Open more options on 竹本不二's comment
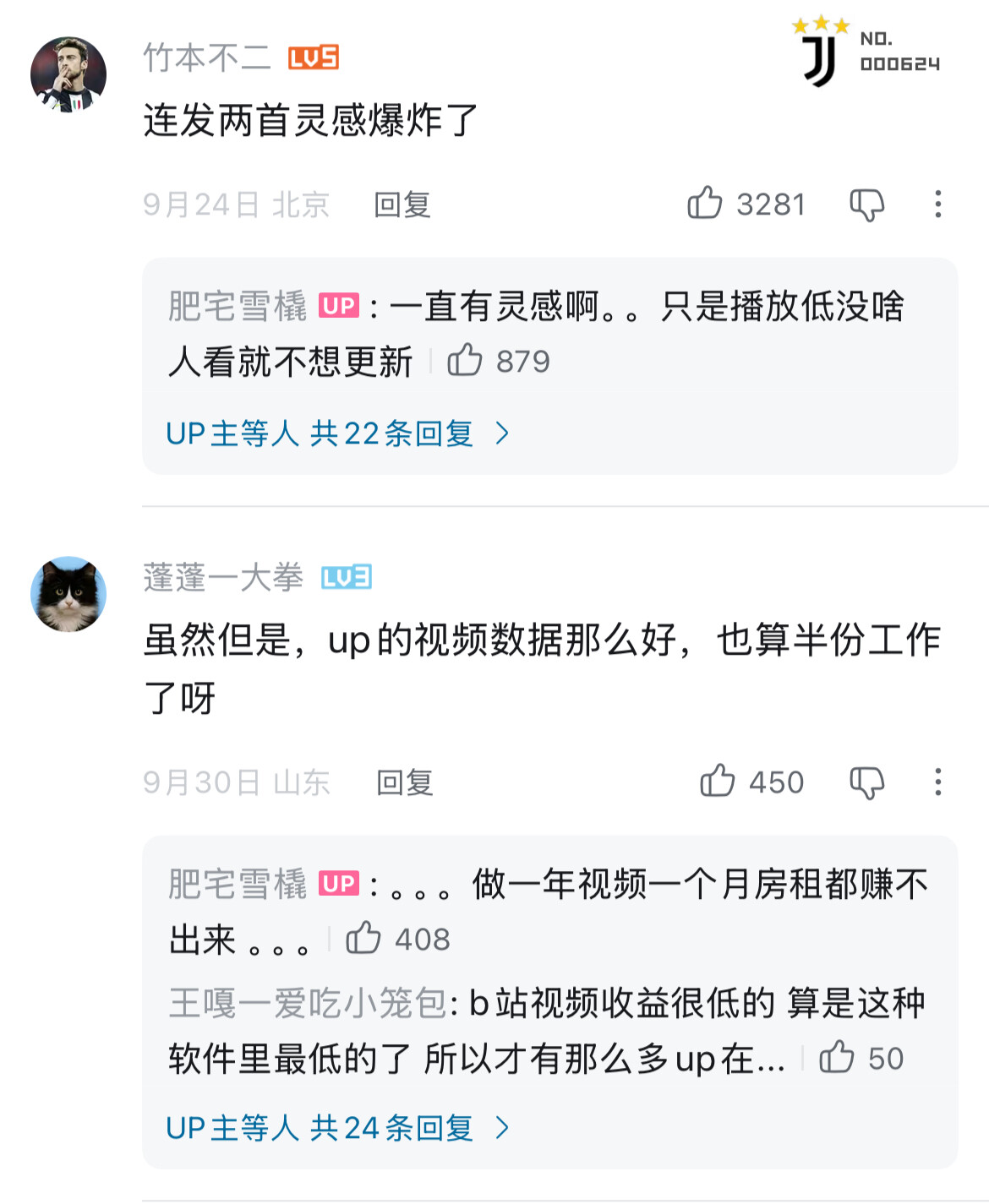The width and height of the screenshot is (989, 1204). pyautogui.click(x=937, y=204)
